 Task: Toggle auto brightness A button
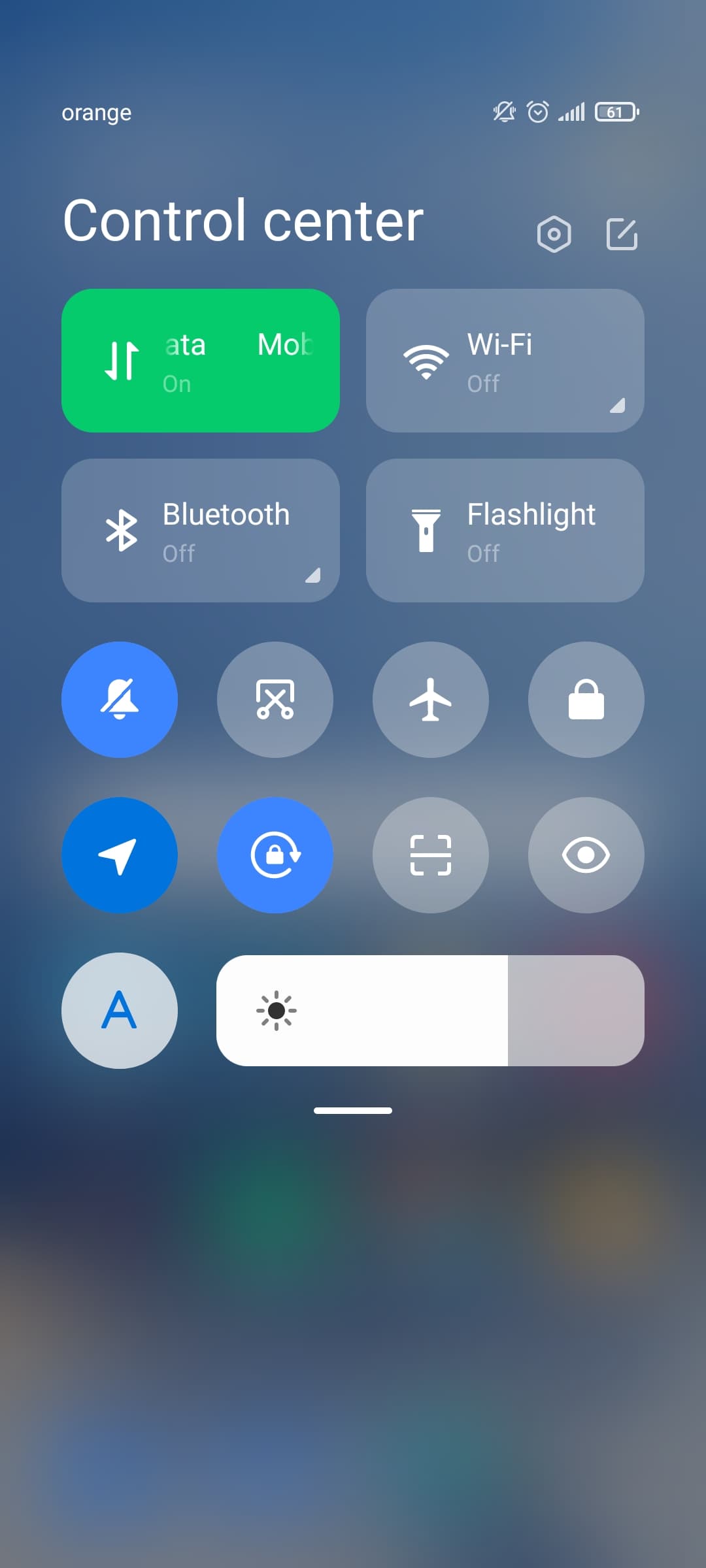(120, 1011)
